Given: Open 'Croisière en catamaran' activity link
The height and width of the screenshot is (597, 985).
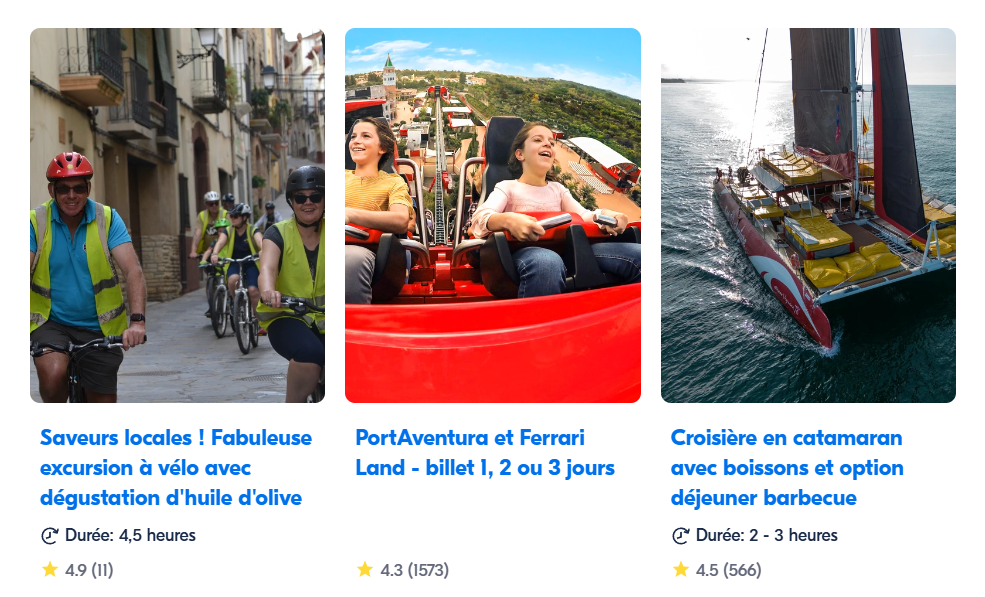Looking at the screenshot, I should click(x=787, y=467).
